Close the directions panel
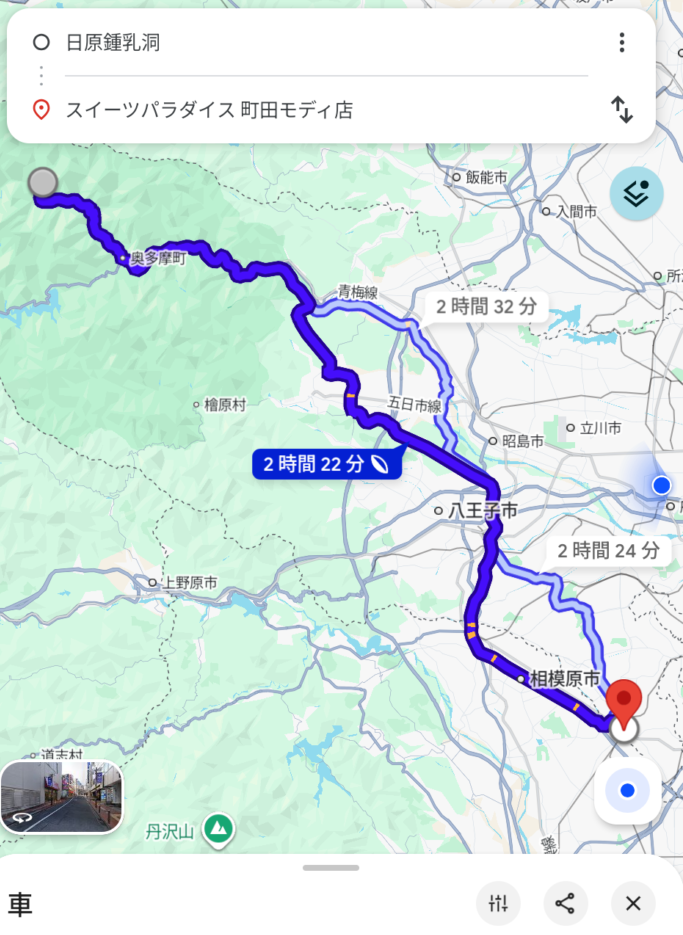The width and height of the screenshot is (683, 935). pyautogui.click(x=633, y=904)
